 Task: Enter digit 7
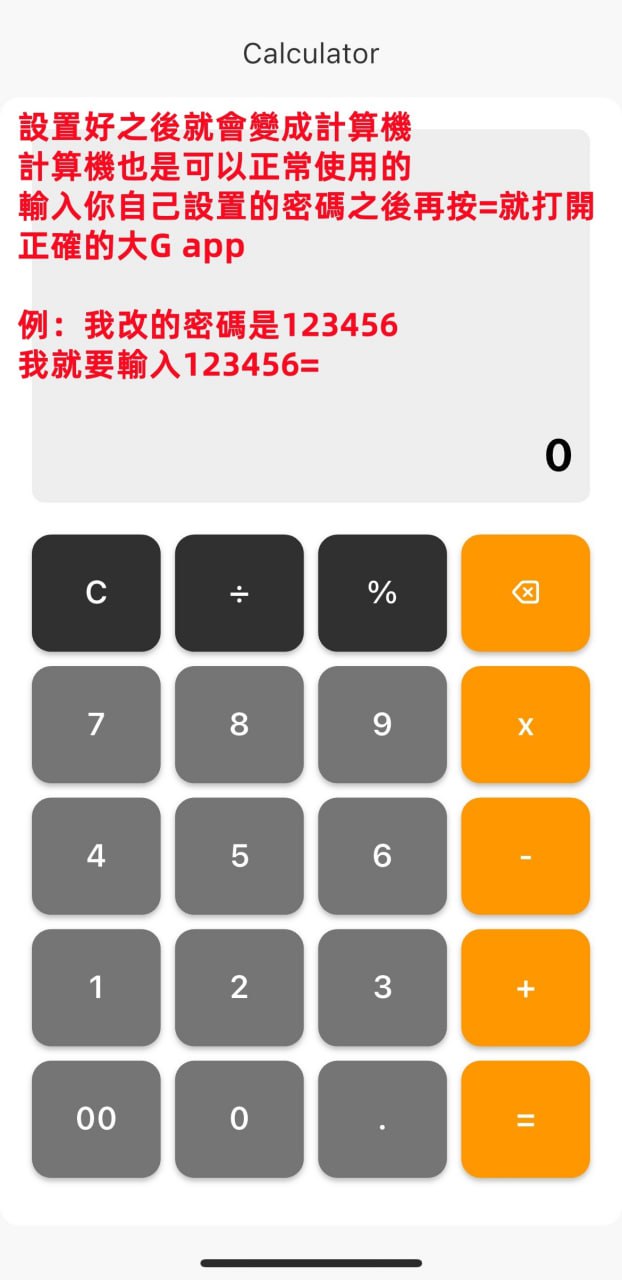[96, 724]
